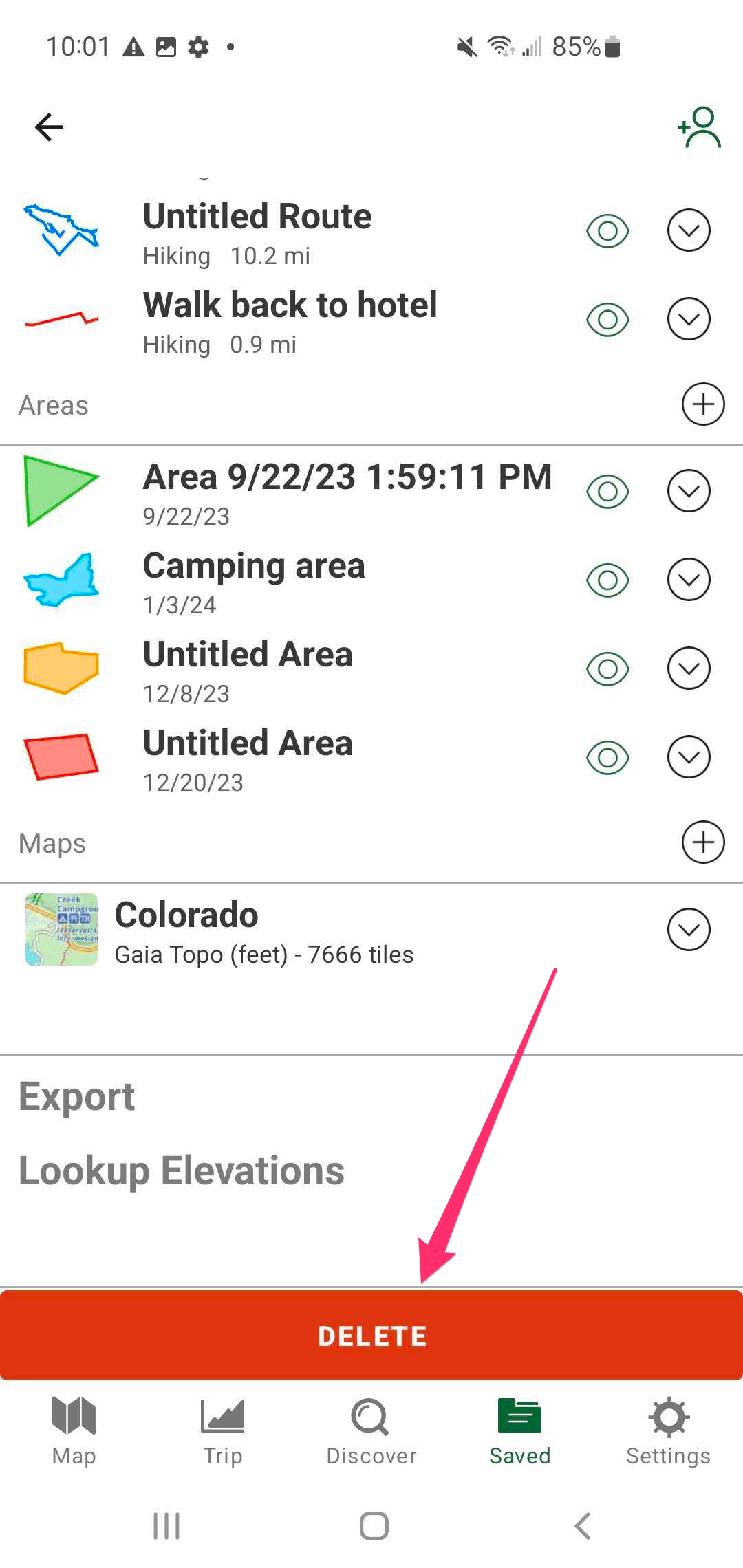Tap the red DELETE button

point(371,1336)
